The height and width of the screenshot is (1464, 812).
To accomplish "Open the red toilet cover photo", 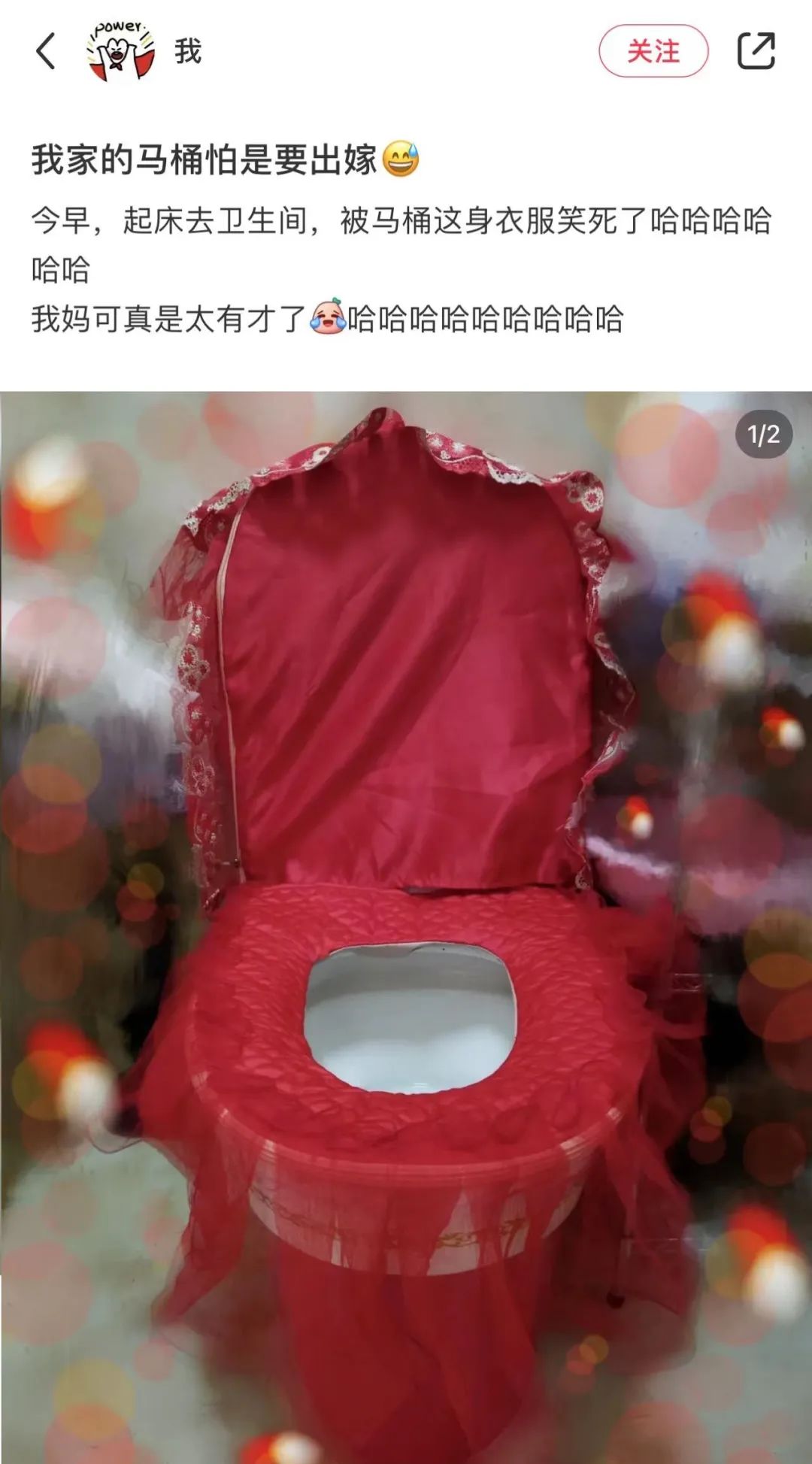I will (x=406, y=925).
